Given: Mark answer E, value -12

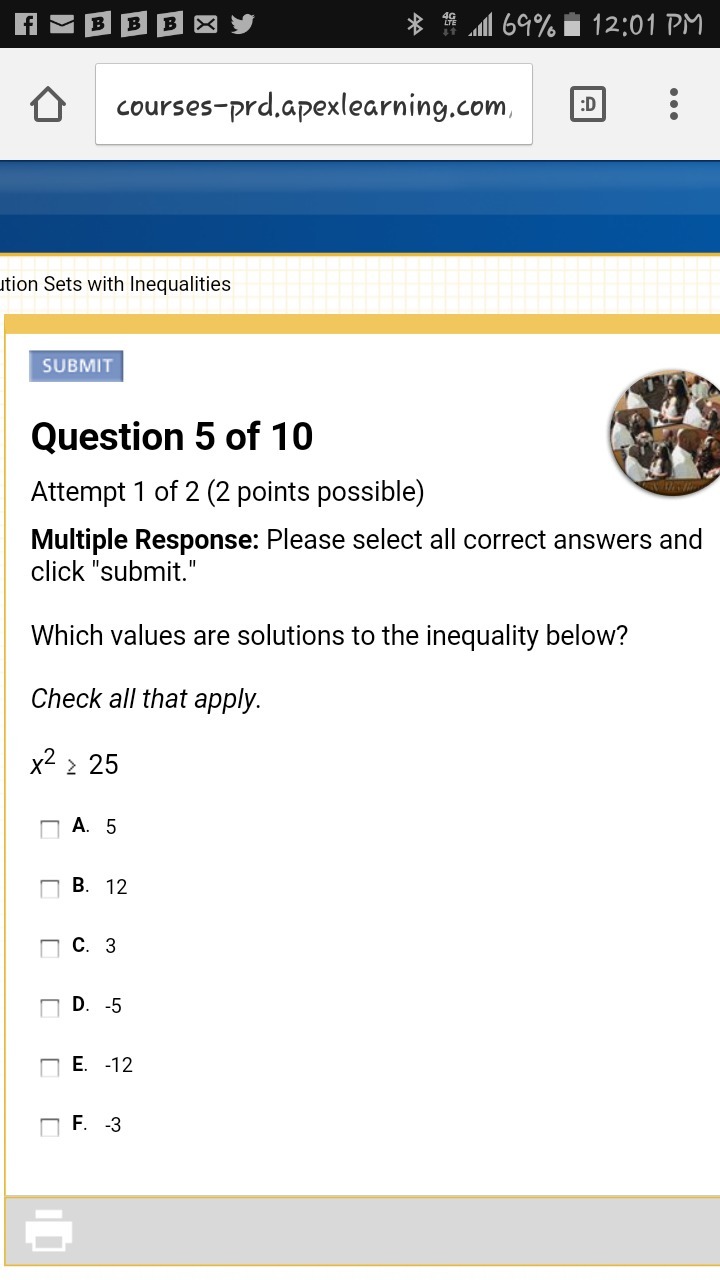Looking at the screenshot, I should [50, 1067].
